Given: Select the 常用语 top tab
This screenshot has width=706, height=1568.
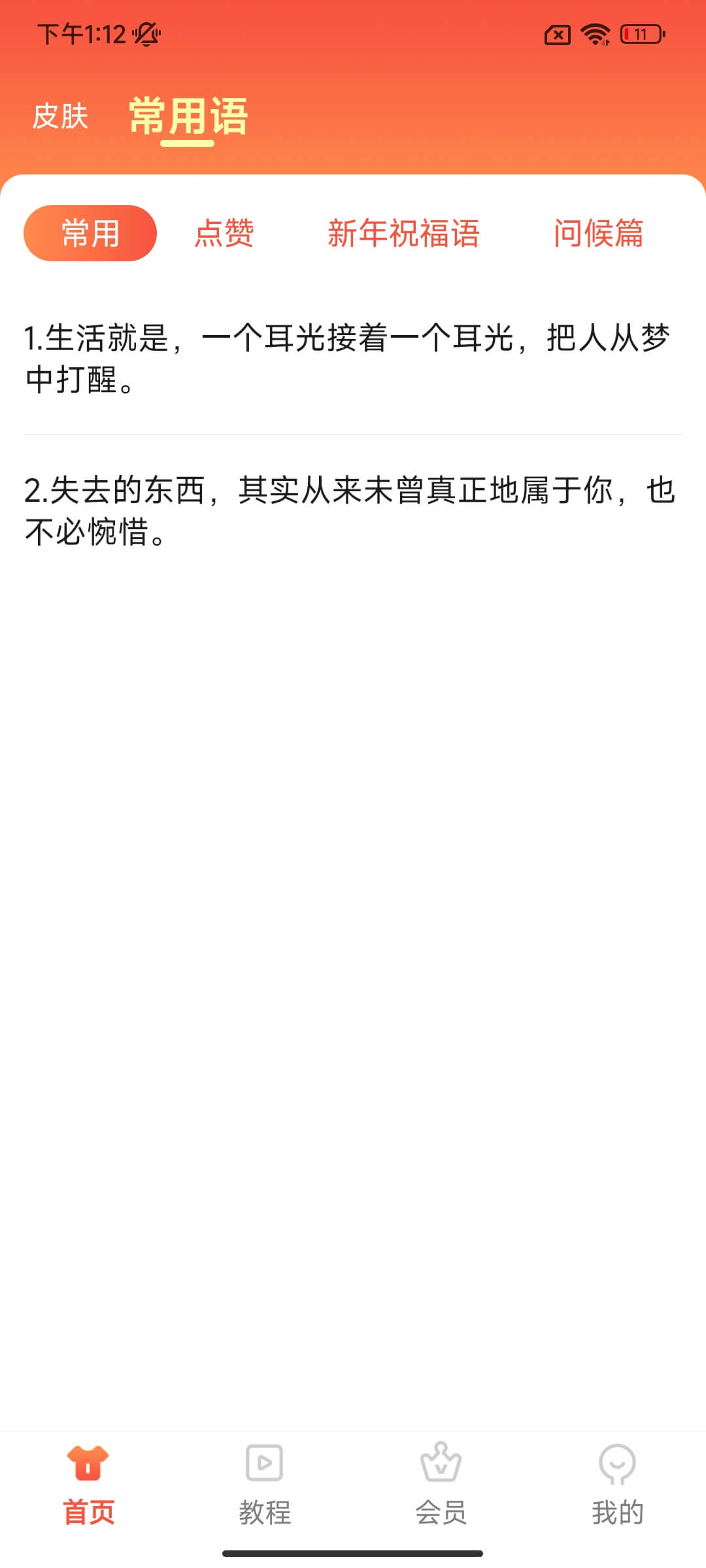Looking at the screenshot, I should [x=188, y=118].
